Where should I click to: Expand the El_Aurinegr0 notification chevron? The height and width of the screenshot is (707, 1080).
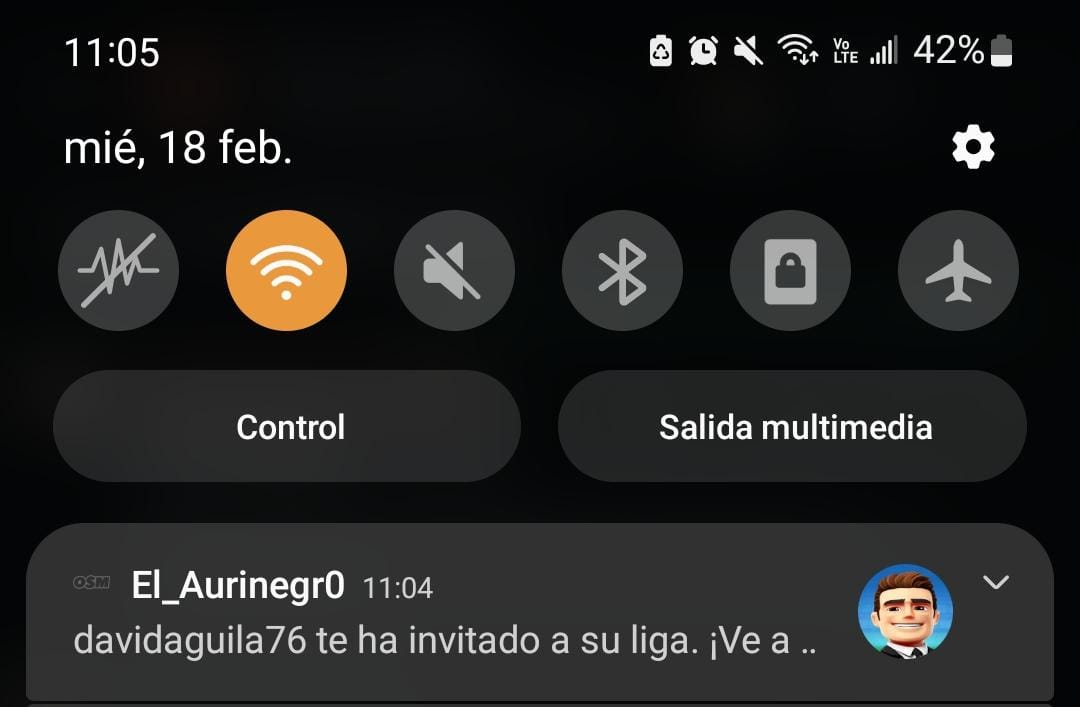tap(996, 583)
